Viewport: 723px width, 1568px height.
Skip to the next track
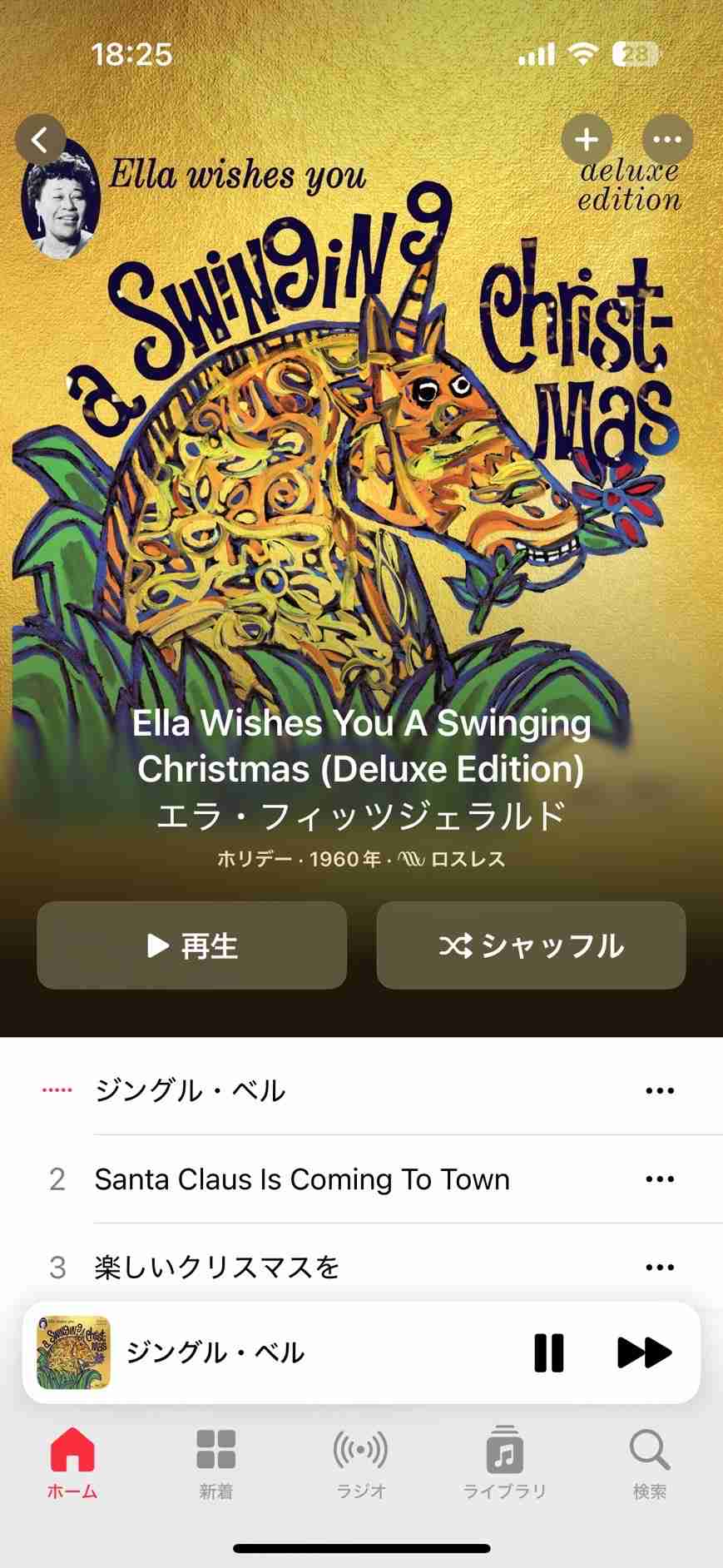[643, 1352]
